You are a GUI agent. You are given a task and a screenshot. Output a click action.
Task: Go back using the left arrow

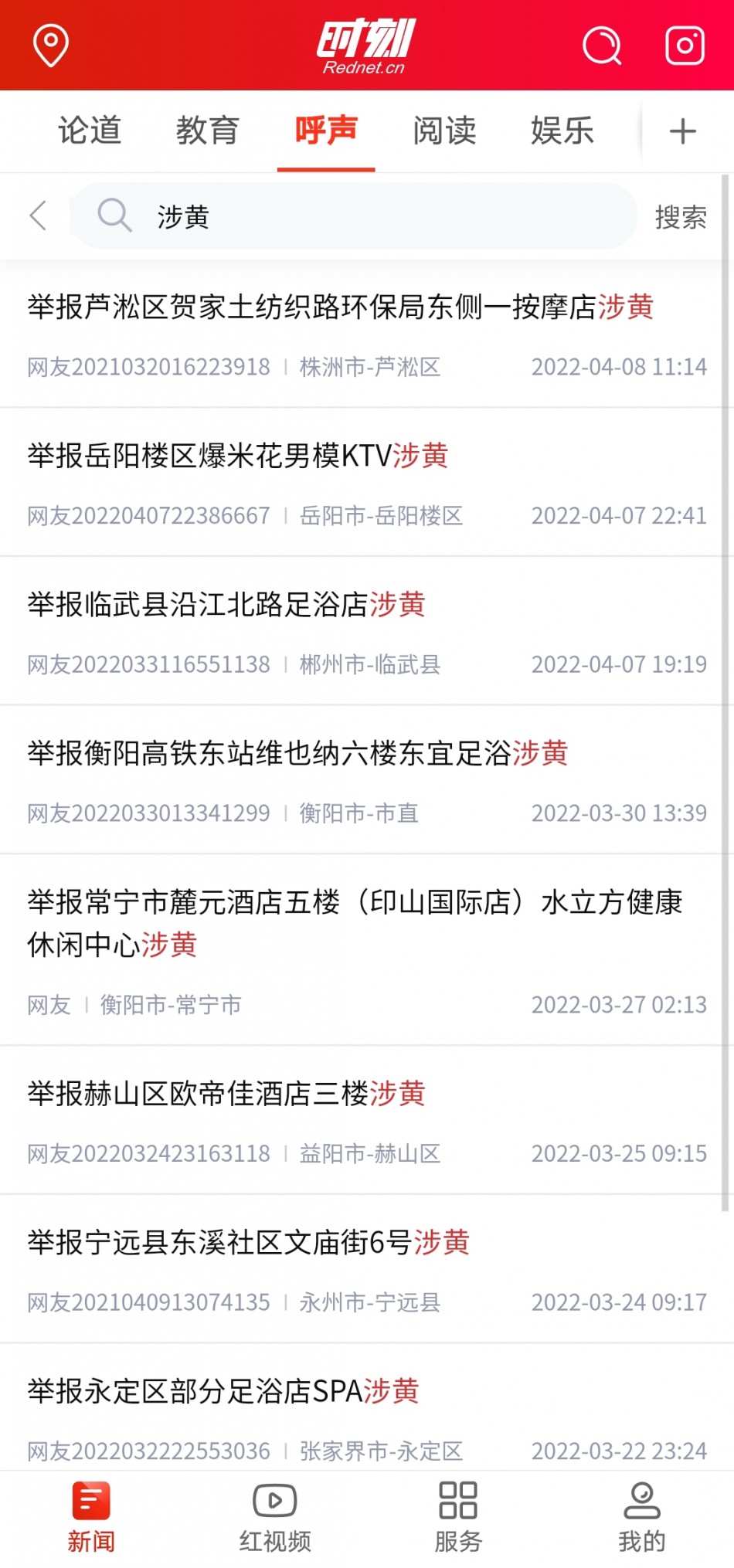tap(38, 216)
